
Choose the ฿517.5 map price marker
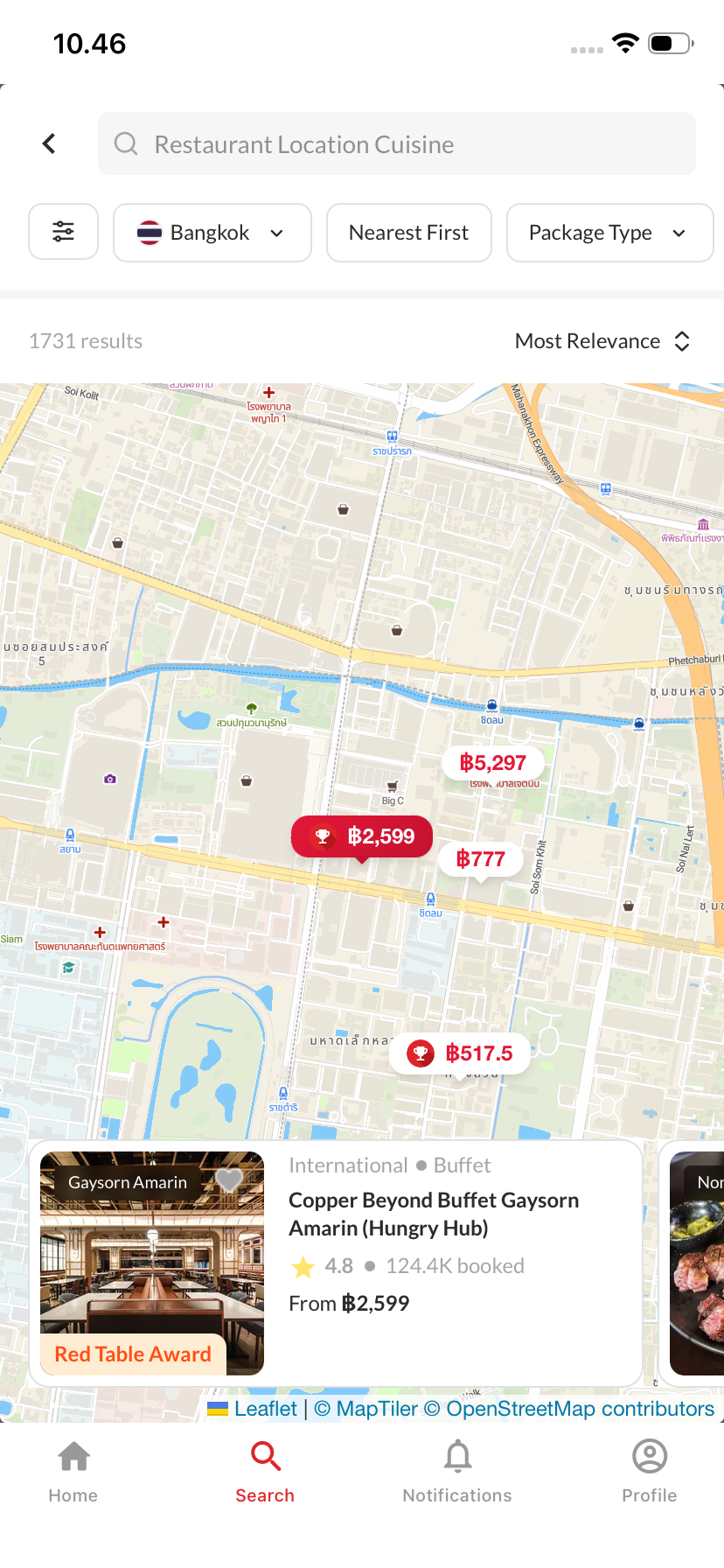461,1053
